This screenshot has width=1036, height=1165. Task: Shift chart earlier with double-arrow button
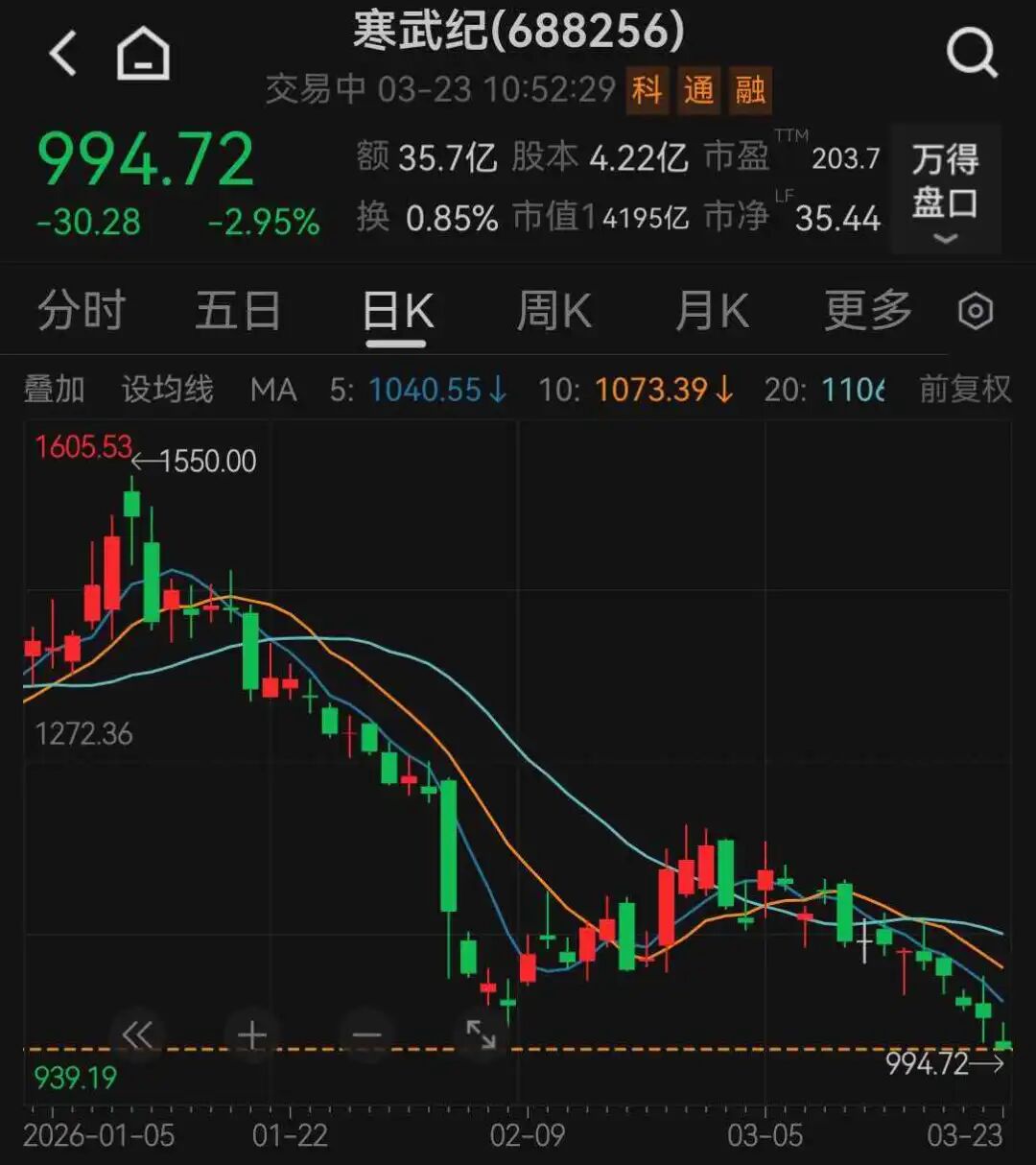(137, 1034)
